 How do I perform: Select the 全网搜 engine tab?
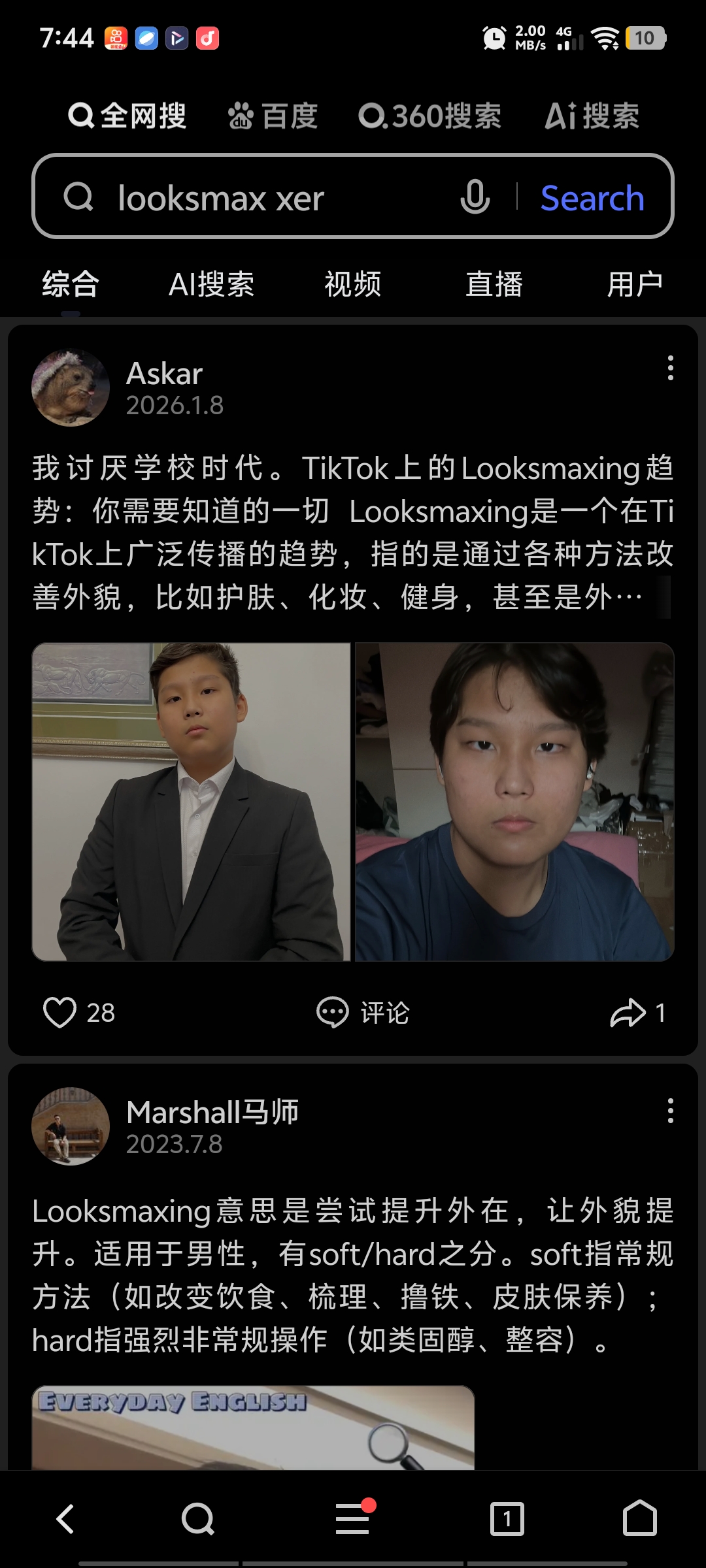tap(127, 116)
